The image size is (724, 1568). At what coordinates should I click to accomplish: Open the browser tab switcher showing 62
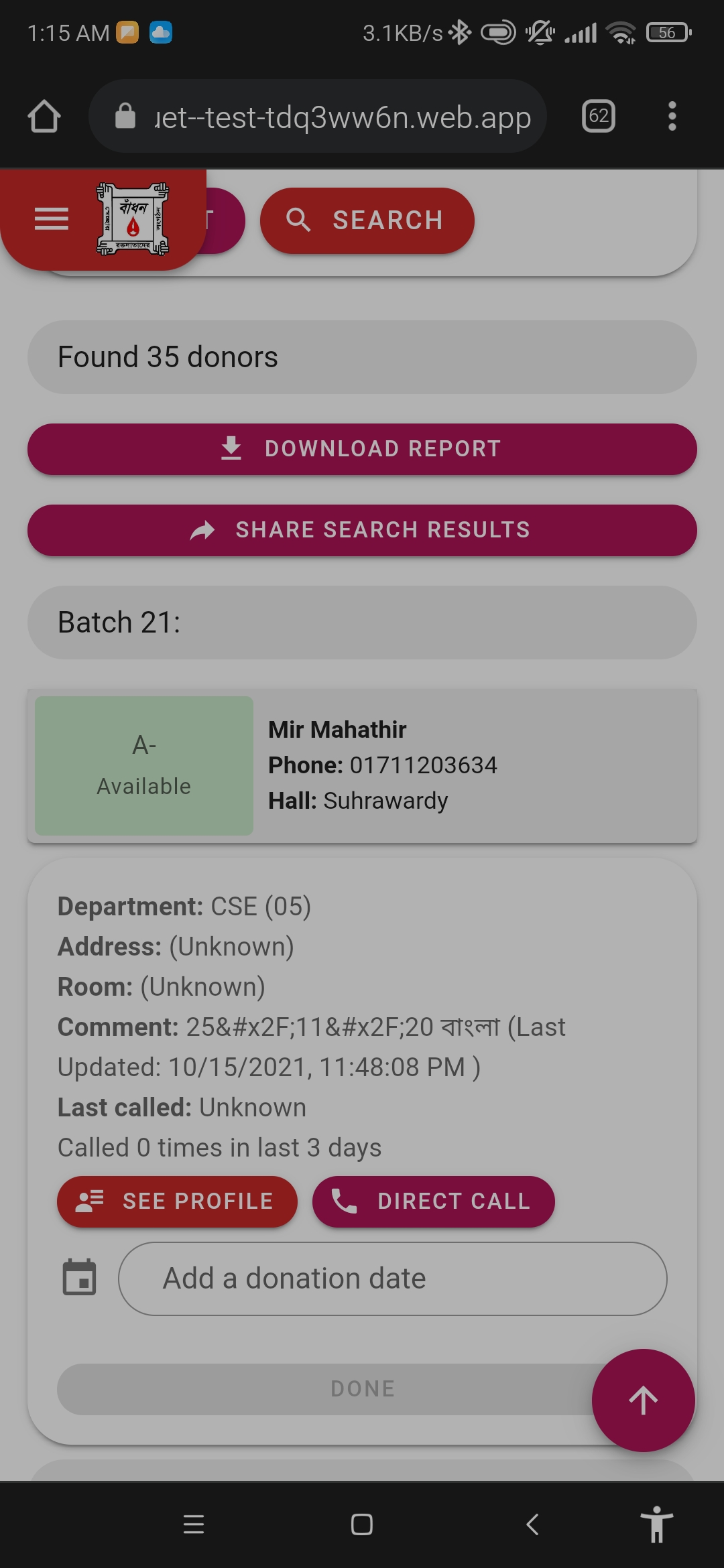(598, 115)
